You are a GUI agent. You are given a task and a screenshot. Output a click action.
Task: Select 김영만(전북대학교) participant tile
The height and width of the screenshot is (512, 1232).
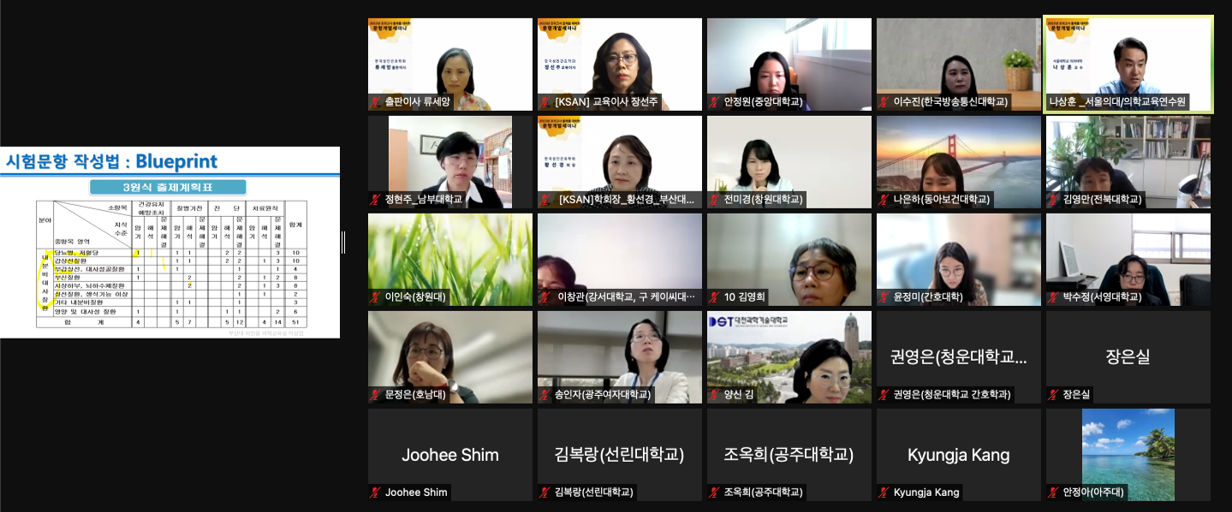click(x=1128, y=161)
